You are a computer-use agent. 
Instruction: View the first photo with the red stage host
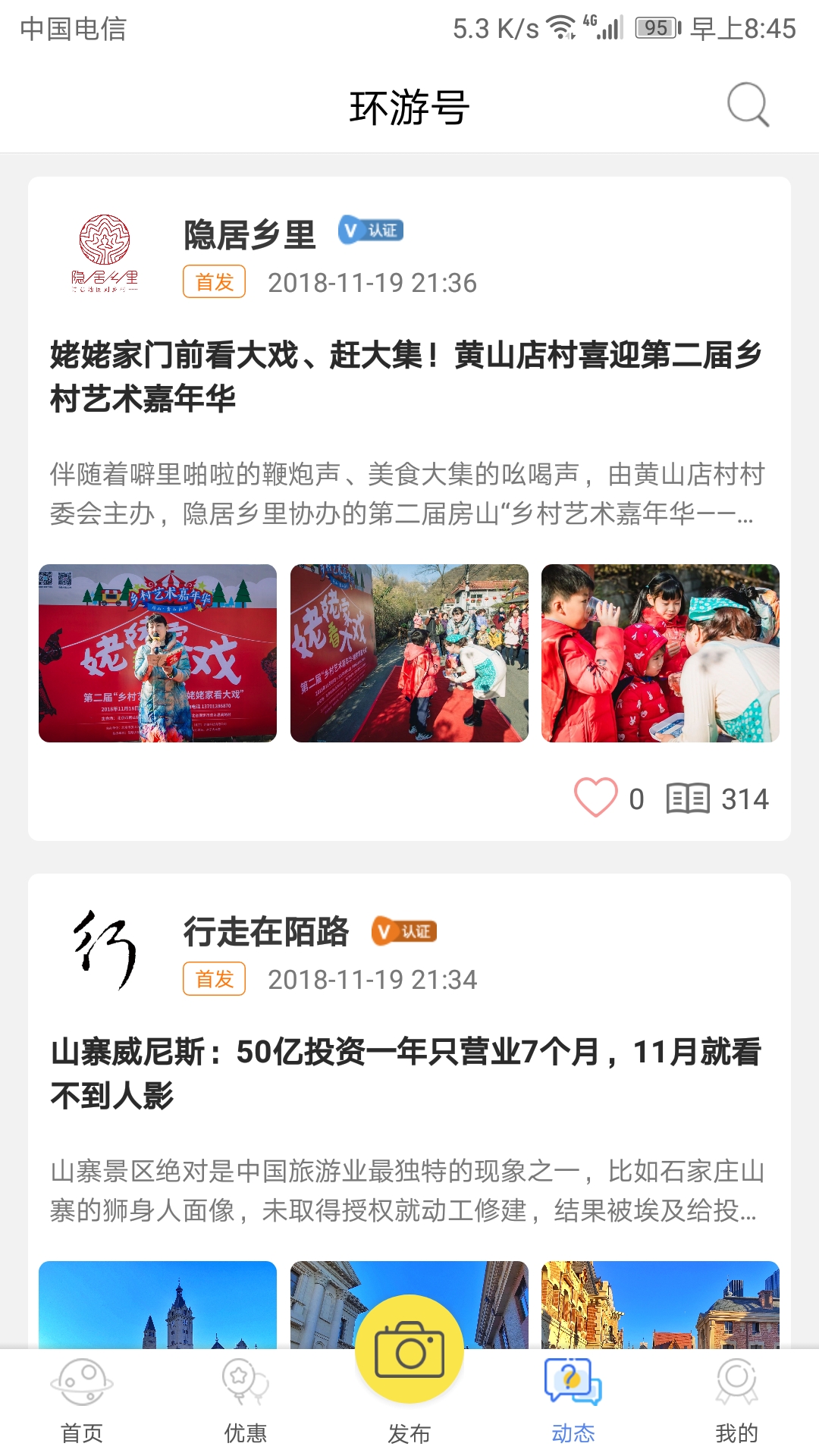pos(158,653)
